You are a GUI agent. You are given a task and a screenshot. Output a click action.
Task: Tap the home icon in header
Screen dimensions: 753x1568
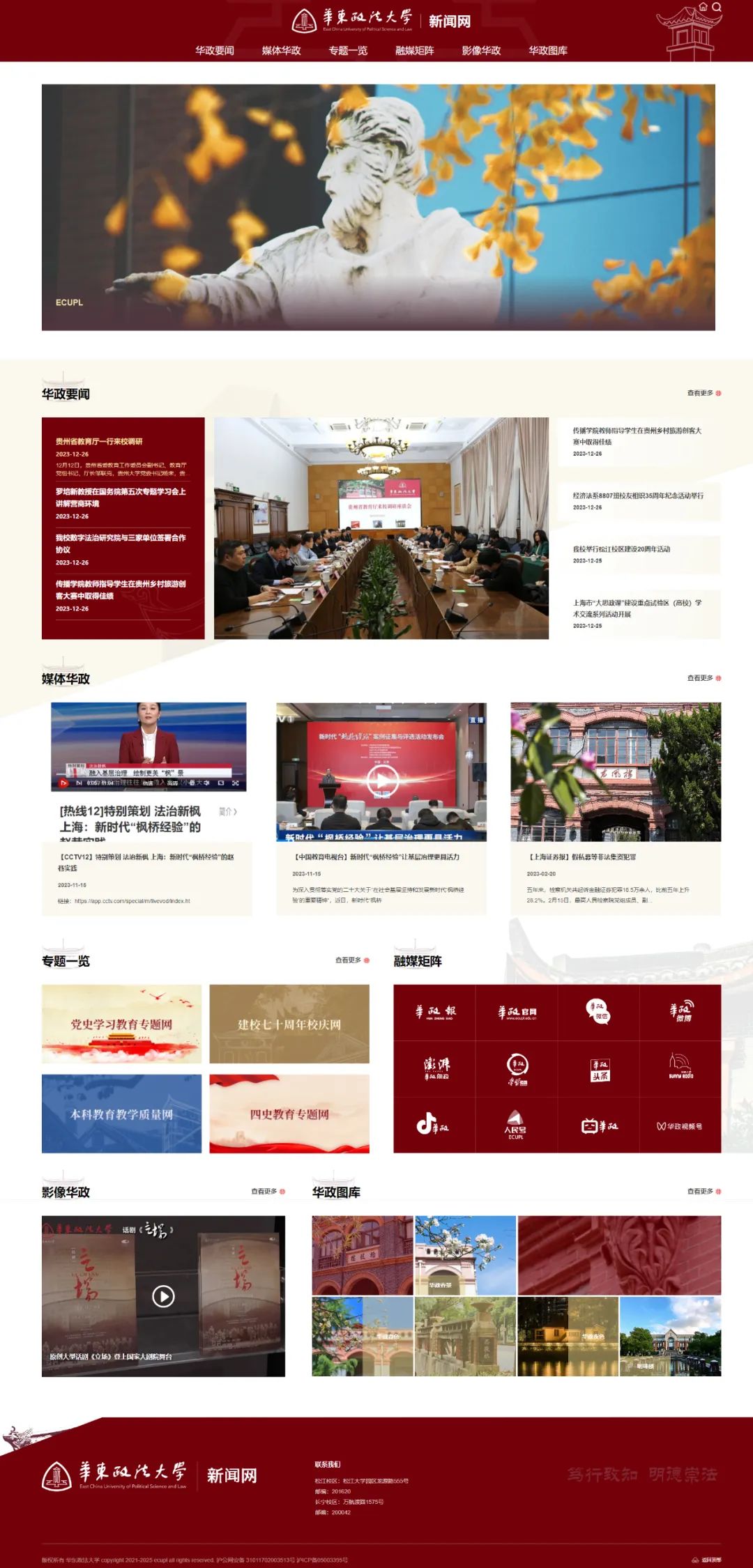click(x=703, y=7)
